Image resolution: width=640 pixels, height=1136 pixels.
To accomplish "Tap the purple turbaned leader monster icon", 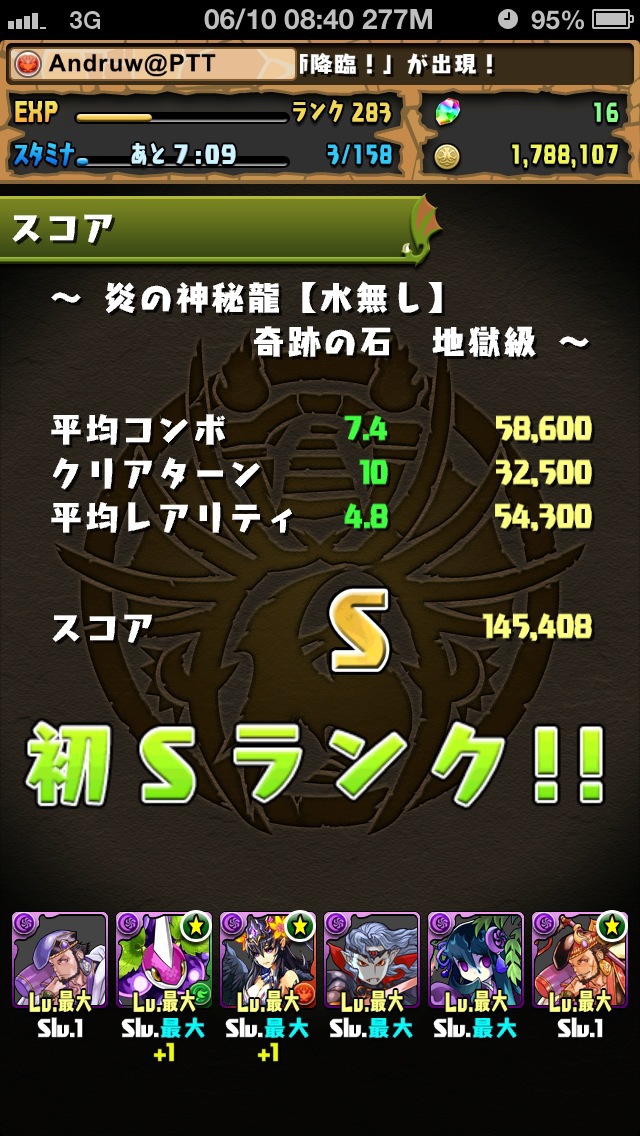I will pos(60,960).
